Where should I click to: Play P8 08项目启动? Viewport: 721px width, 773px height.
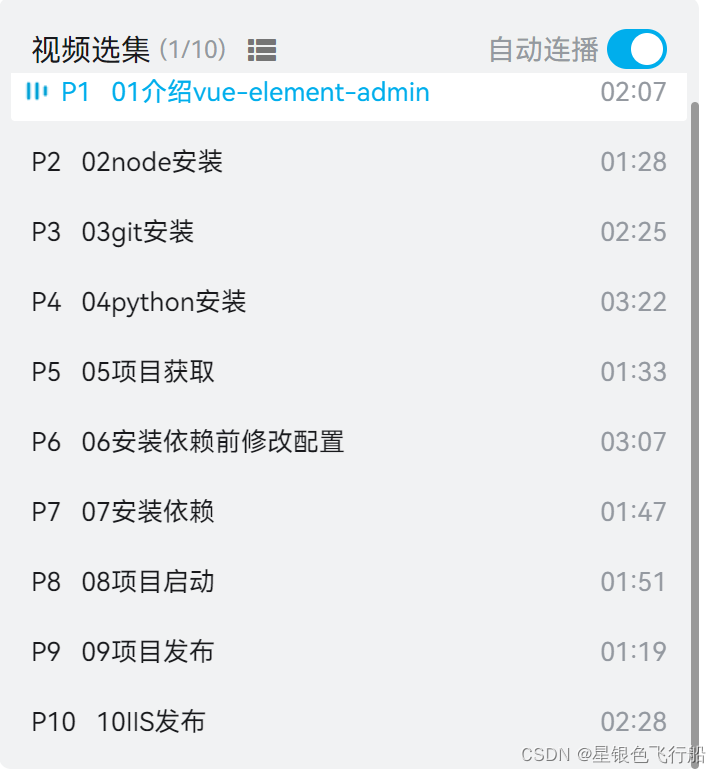pos(148,582)
